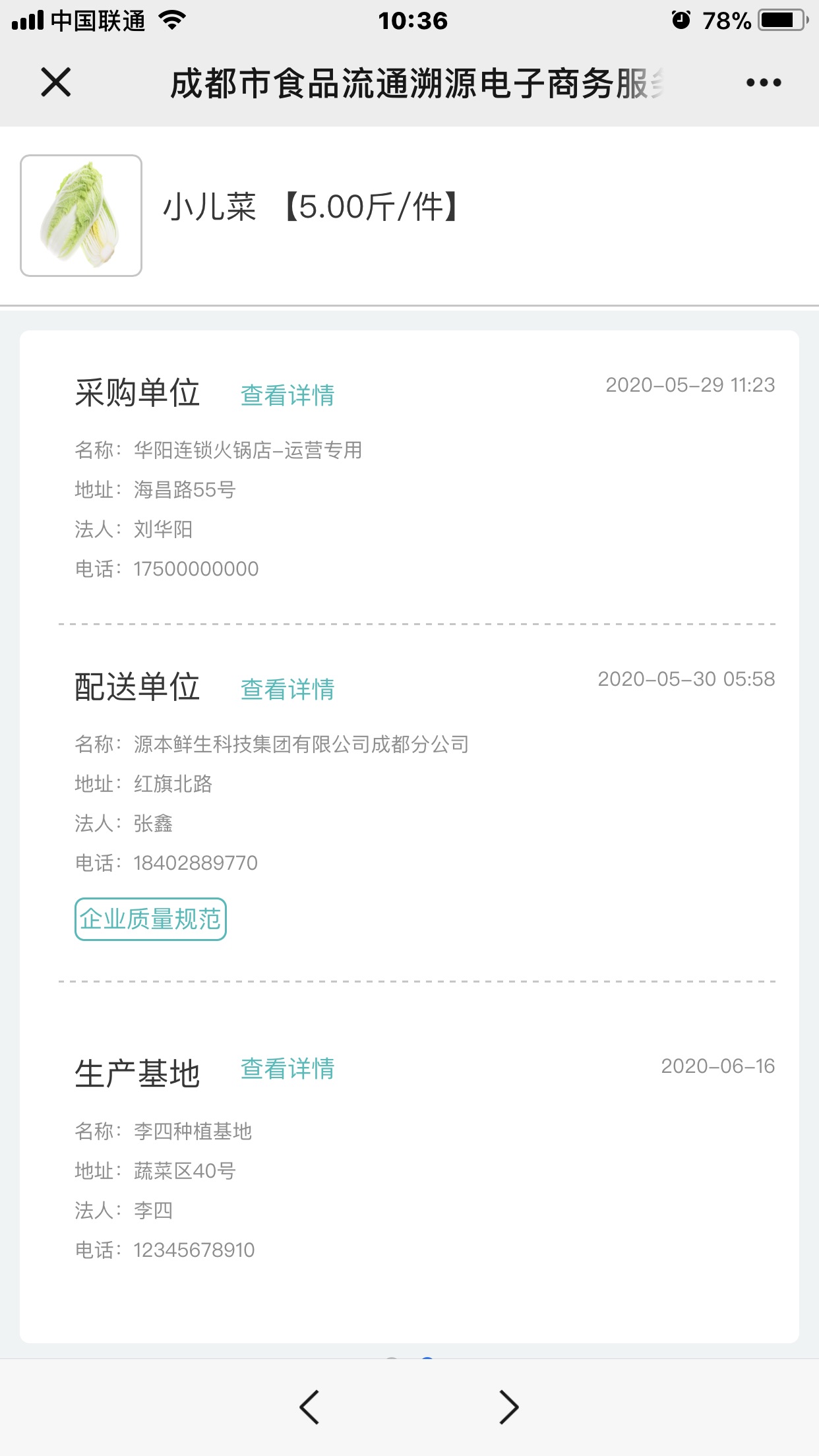Tap the page title 成都市食品流通溯源电子商务服务
This screenshot has width=819, height=1456.
[x=409, y=82]
